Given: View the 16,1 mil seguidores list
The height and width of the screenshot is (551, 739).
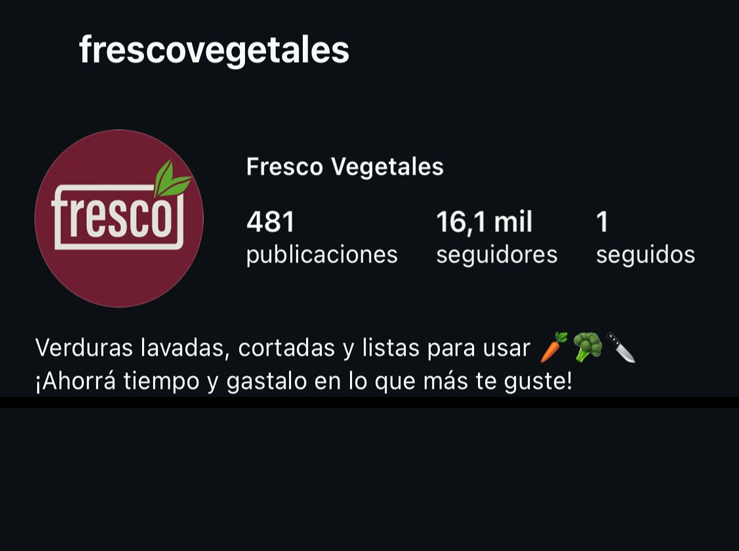Looking at the screenshot, I should pos(496,238).
